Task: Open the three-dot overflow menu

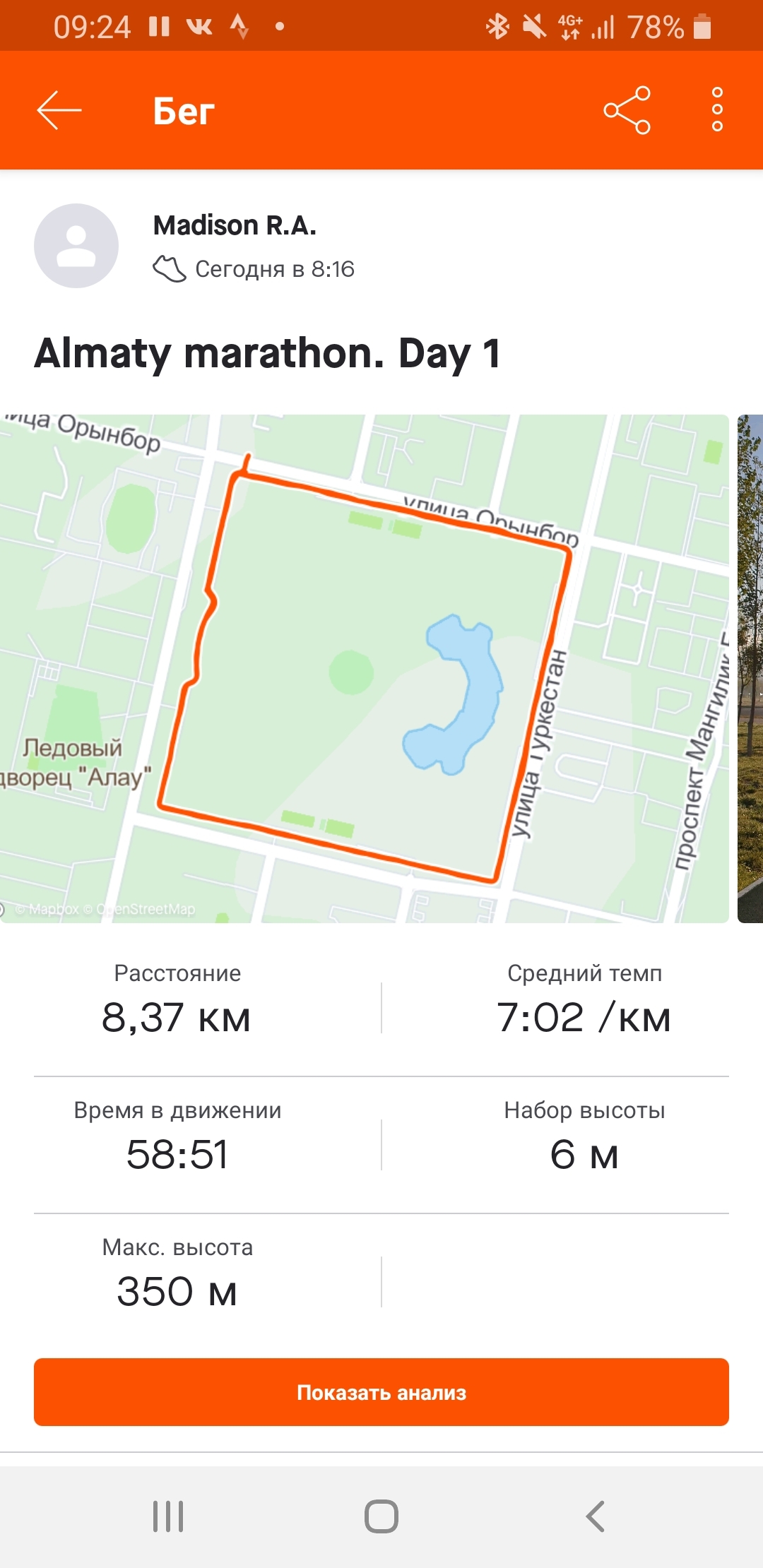Action: (717, 110)
